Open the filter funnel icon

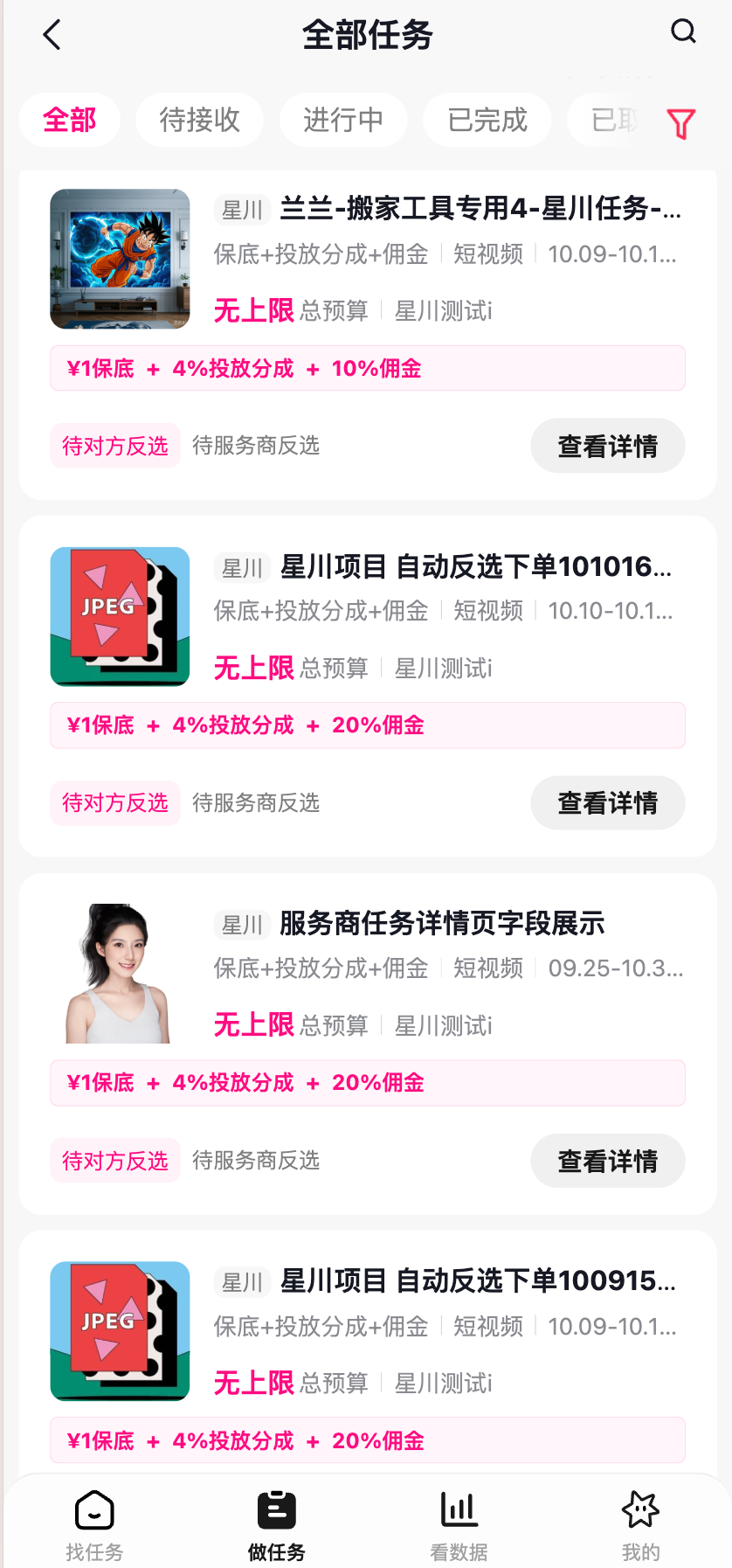[x=680, y=124]
